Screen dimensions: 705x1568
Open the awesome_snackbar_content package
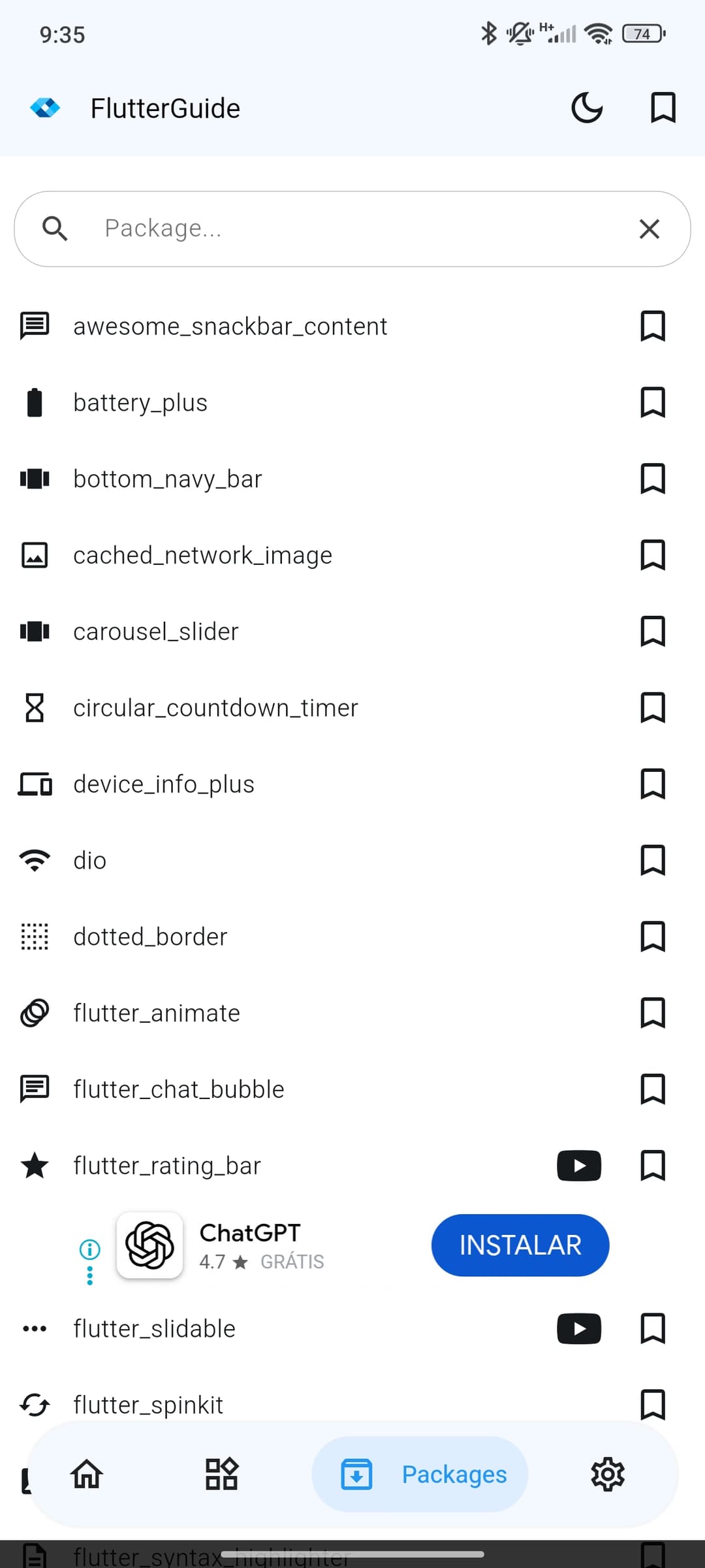(230, 326)
